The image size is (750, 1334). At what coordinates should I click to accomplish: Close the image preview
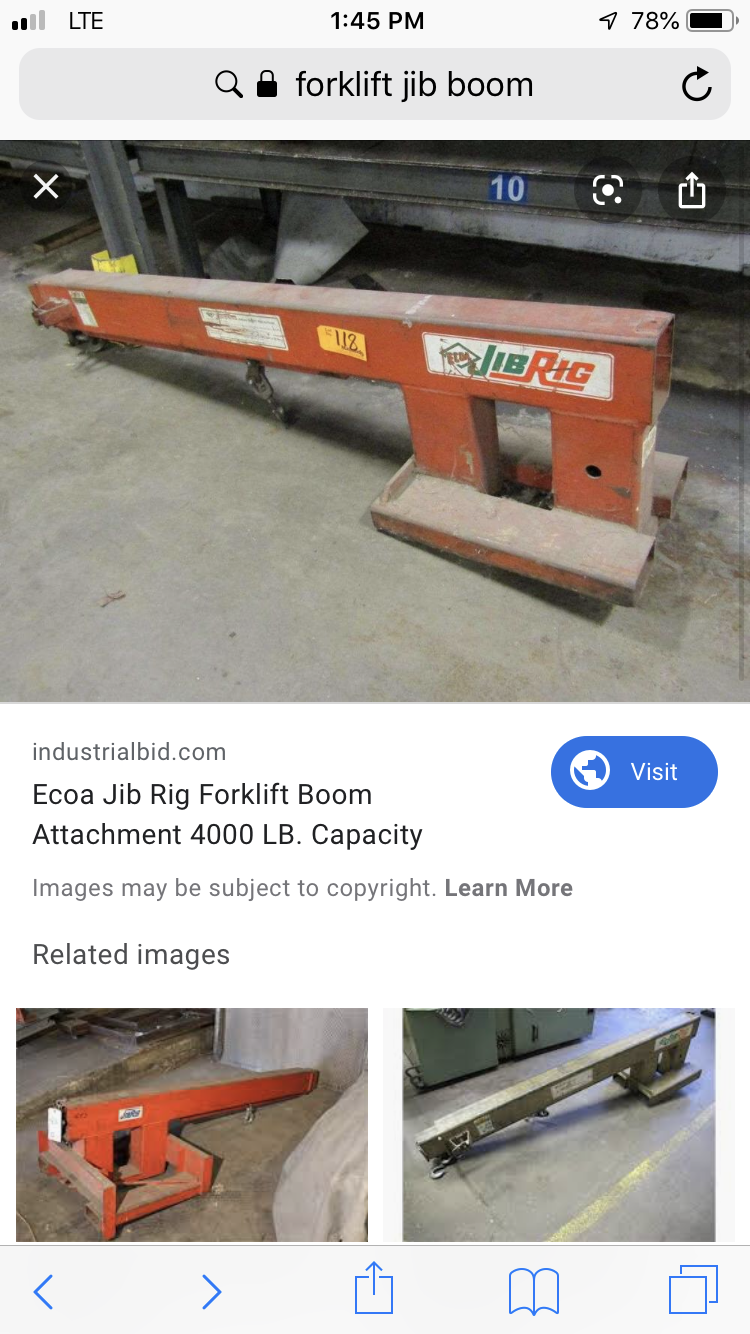click(46, 187)
